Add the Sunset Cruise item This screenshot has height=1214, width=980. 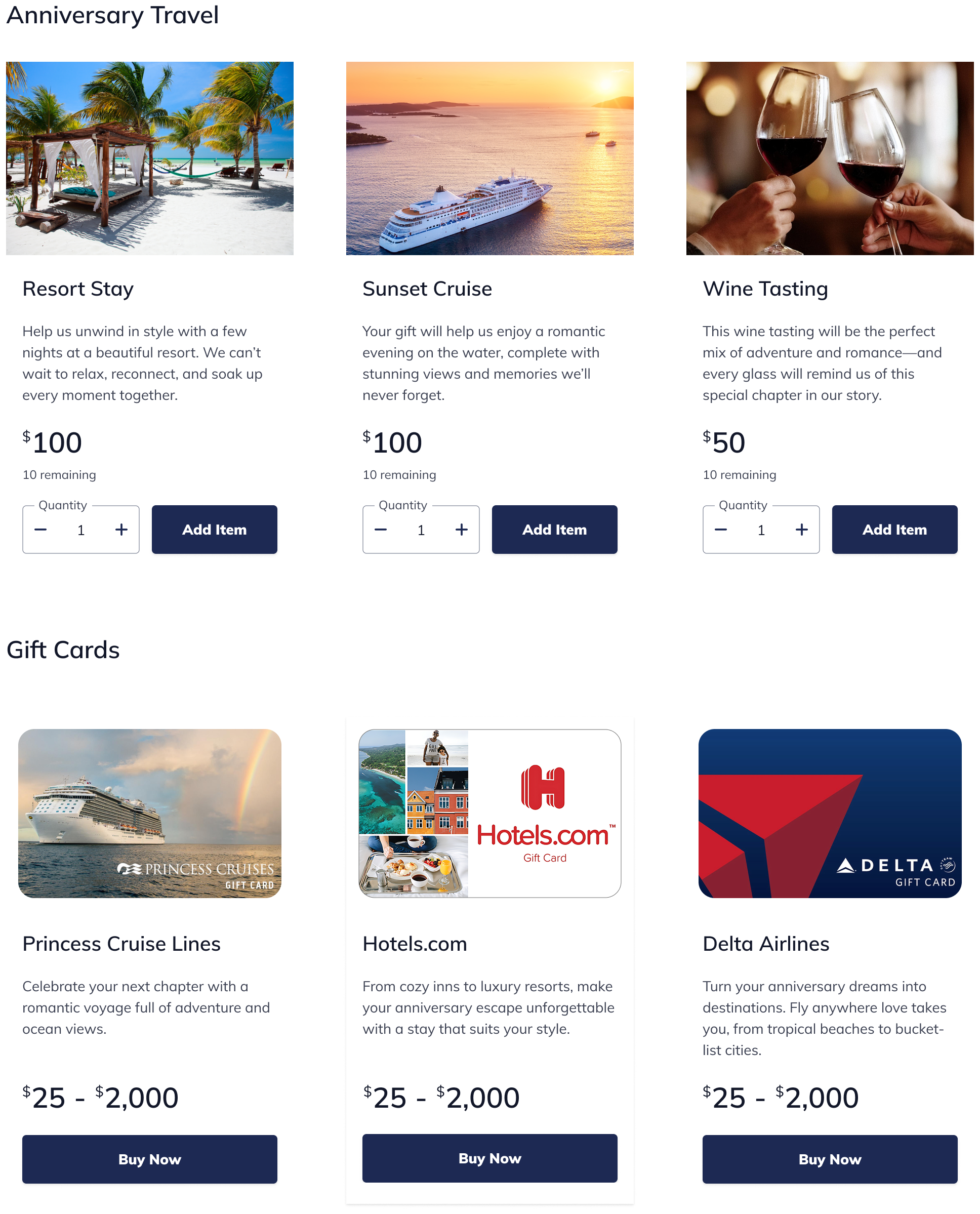(x=554, y=529)
